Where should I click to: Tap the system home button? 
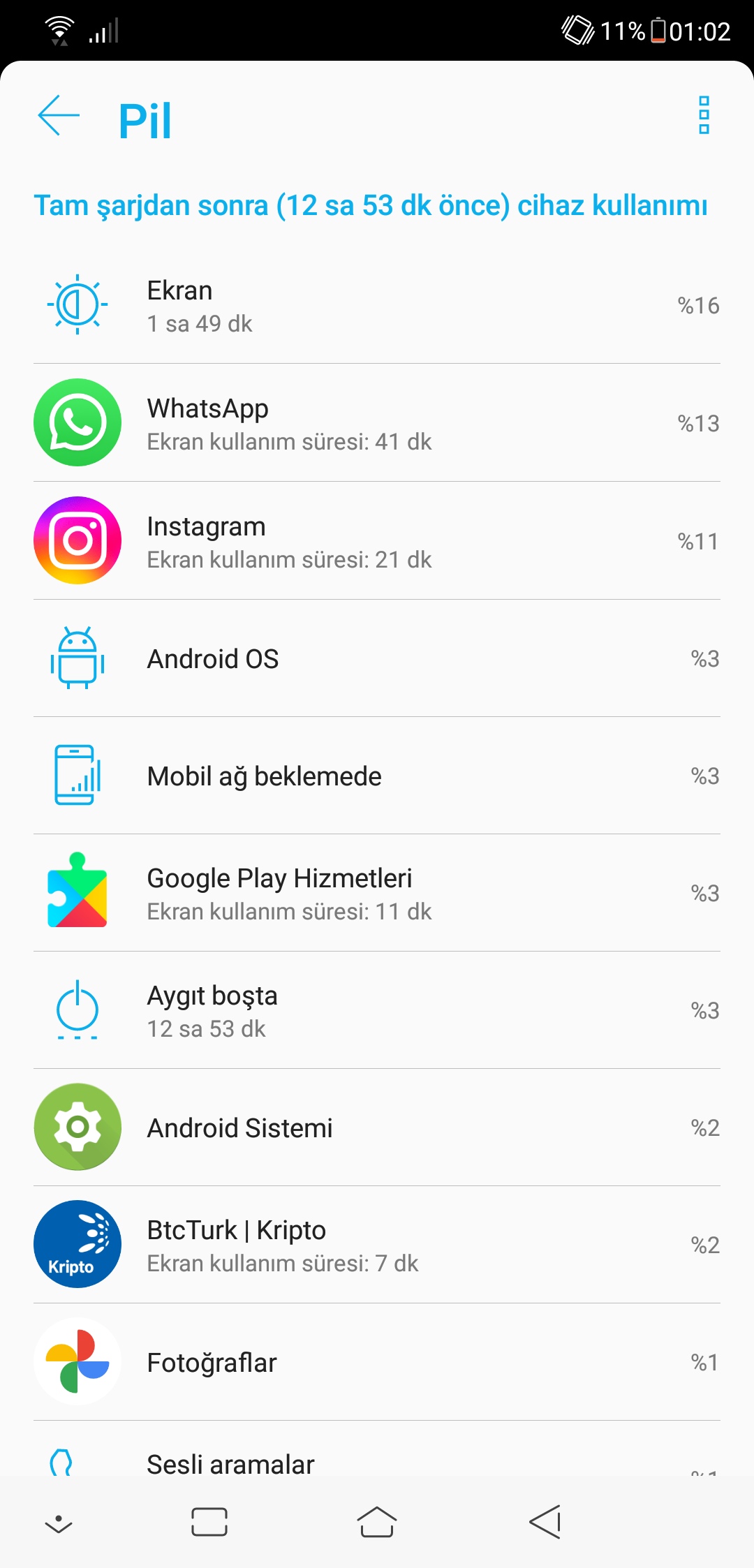[x=377, y=1522]
